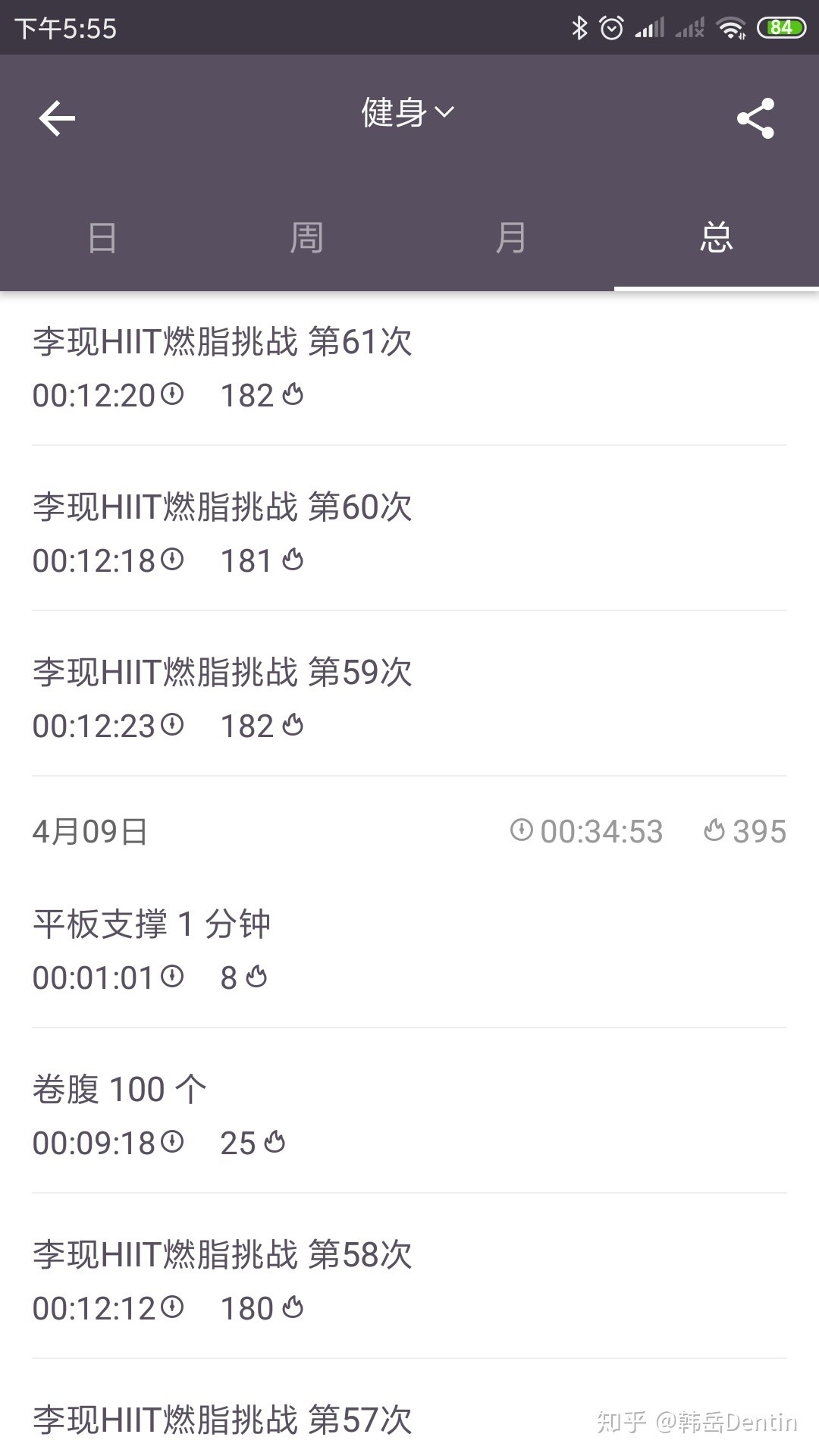
Task: Select the 总 tab
Action: pos(717,238)
